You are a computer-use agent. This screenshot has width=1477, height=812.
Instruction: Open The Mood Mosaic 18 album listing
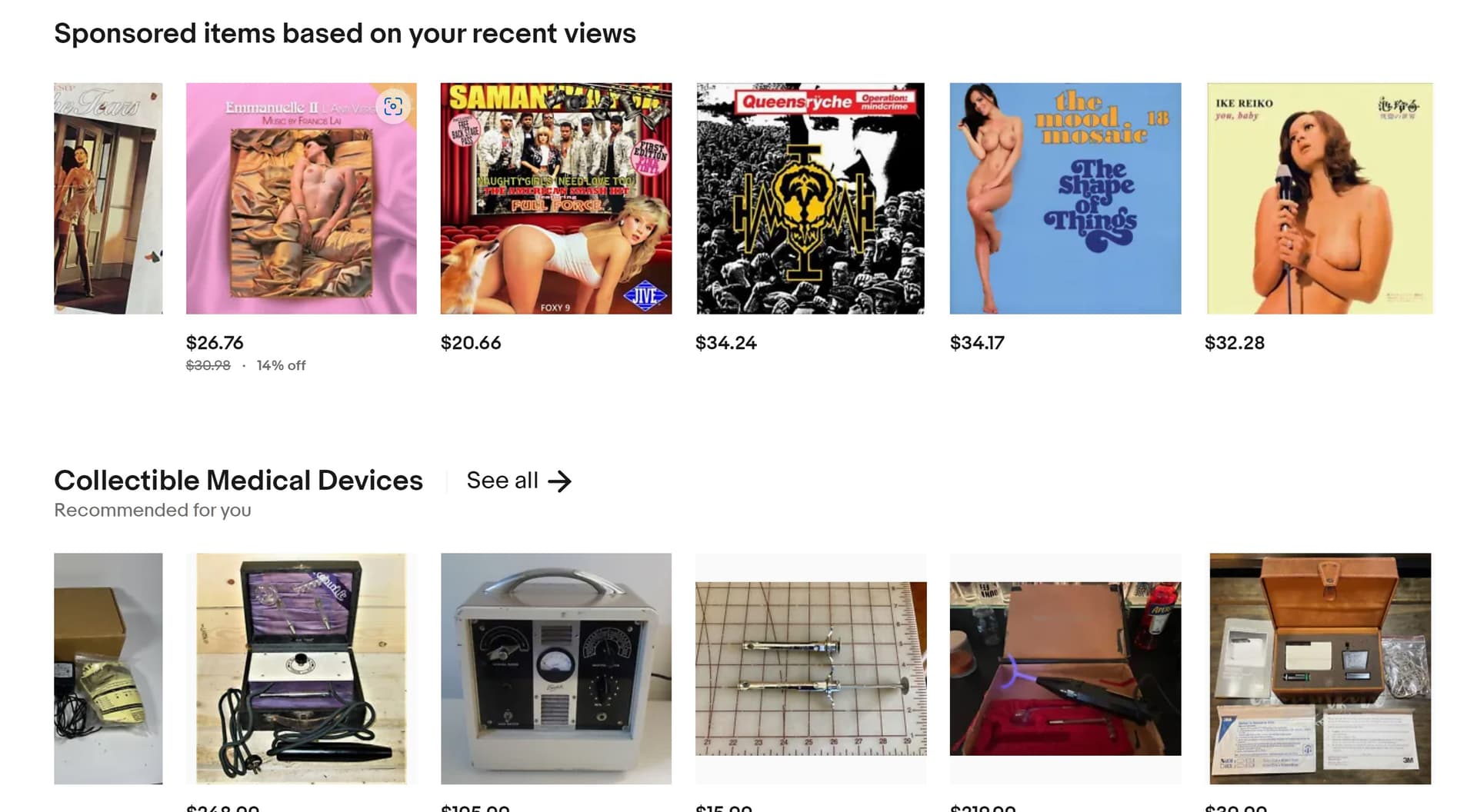coord(1065,198)
